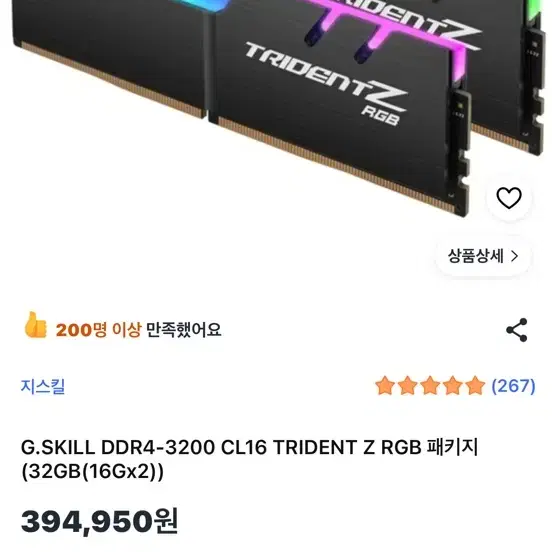Open the Trident Z RGB product image
This screenshot has height=552, width=552.
click(x=276, y=107)
